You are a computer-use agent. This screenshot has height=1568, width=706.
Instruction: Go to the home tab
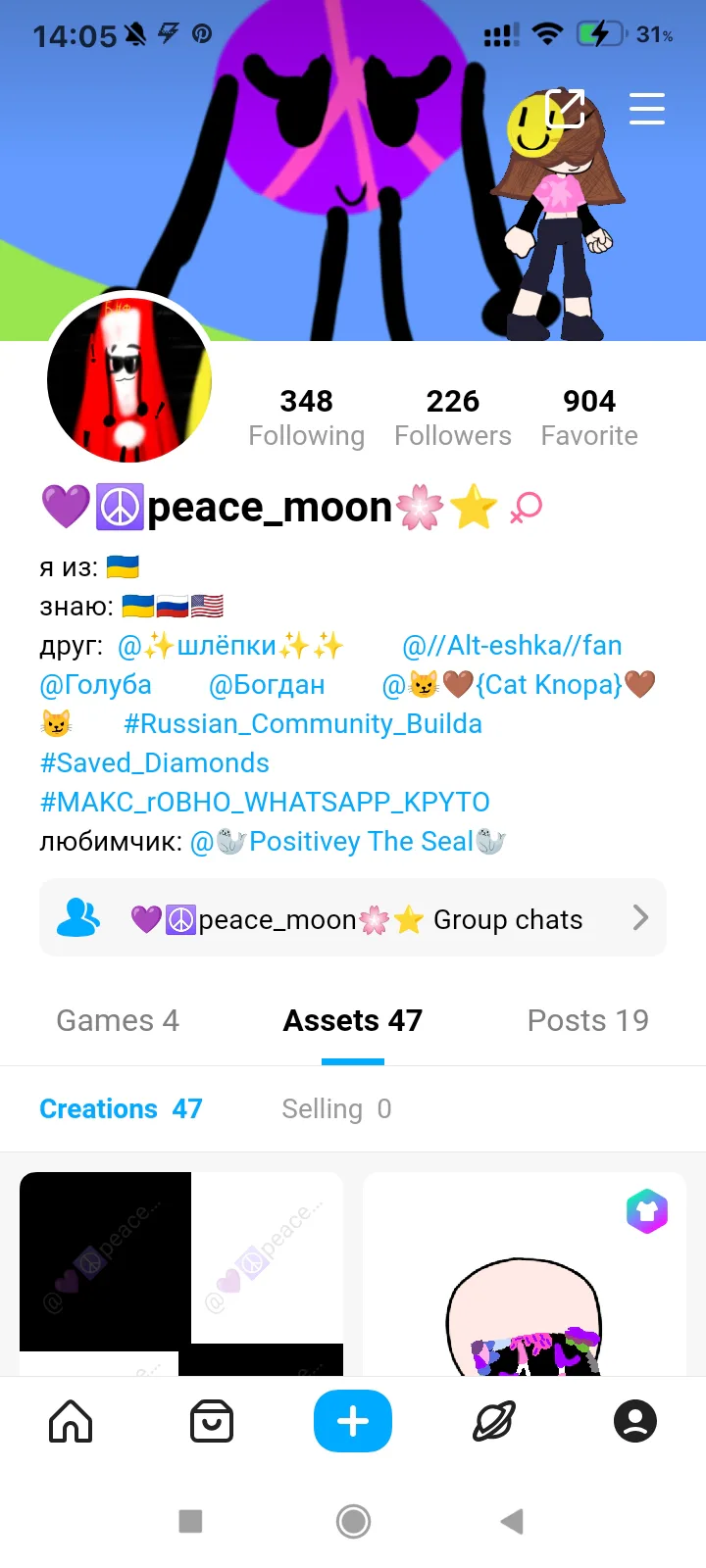click(71, 1421)
